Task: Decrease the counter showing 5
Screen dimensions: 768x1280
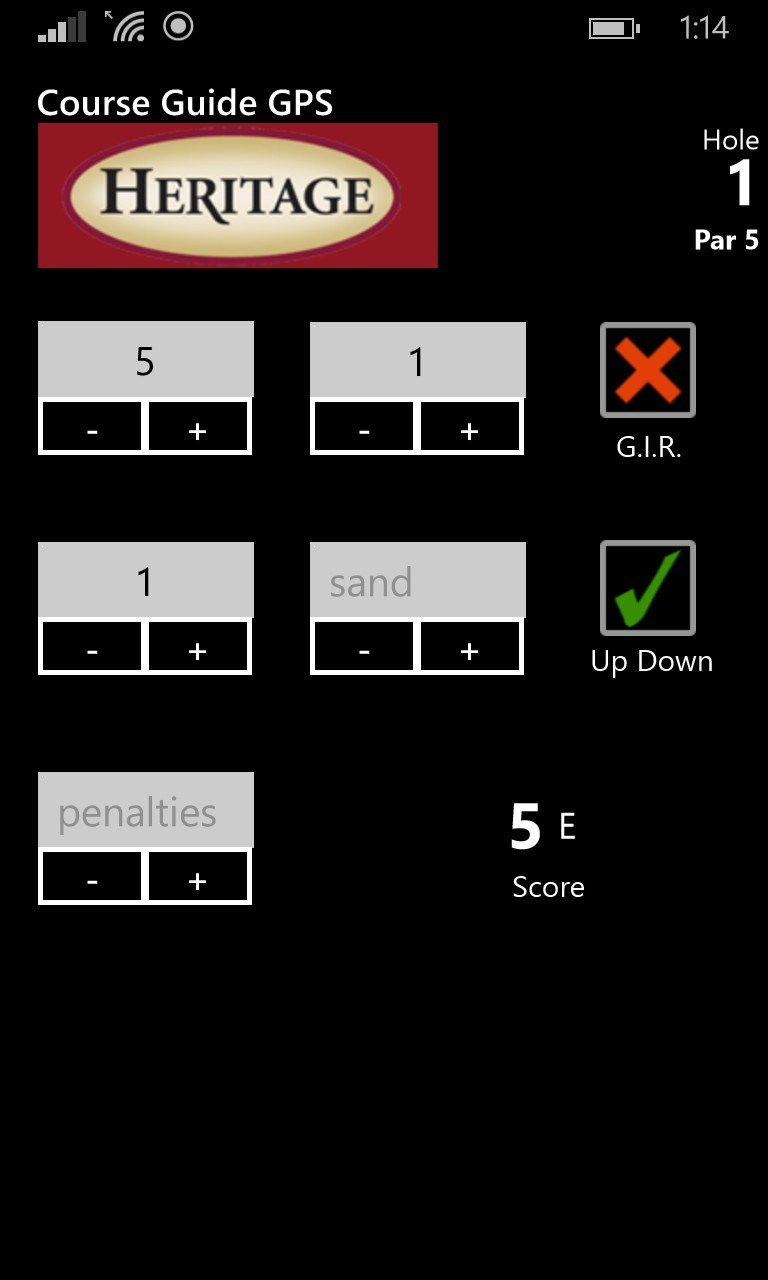Action: click(x=92, y=428)
